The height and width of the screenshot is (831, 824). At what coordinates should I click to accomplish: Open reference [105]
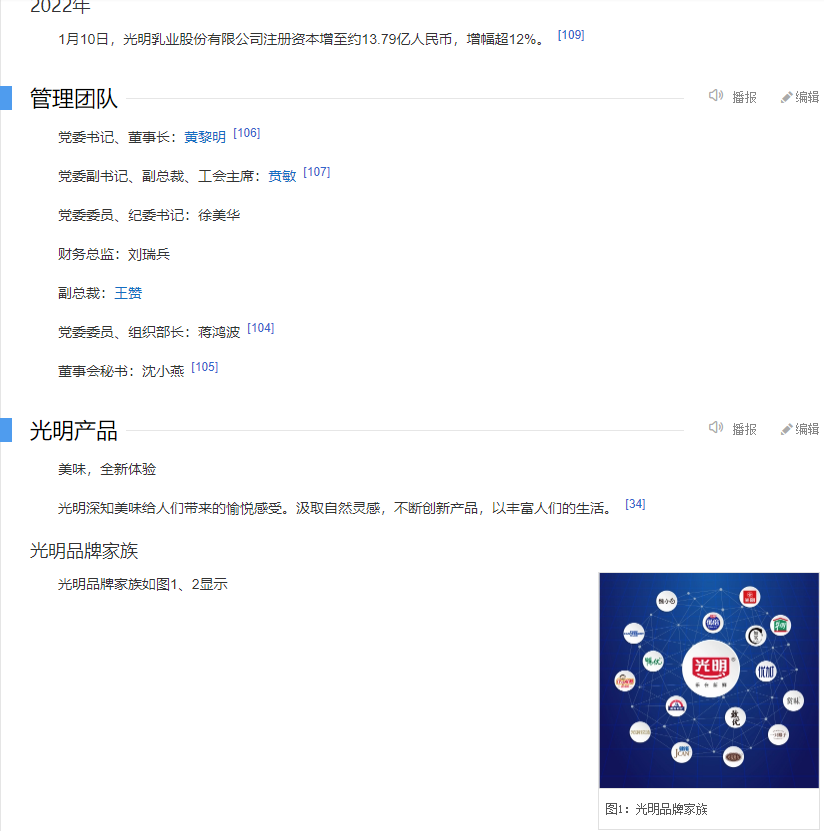click(204, 367)
